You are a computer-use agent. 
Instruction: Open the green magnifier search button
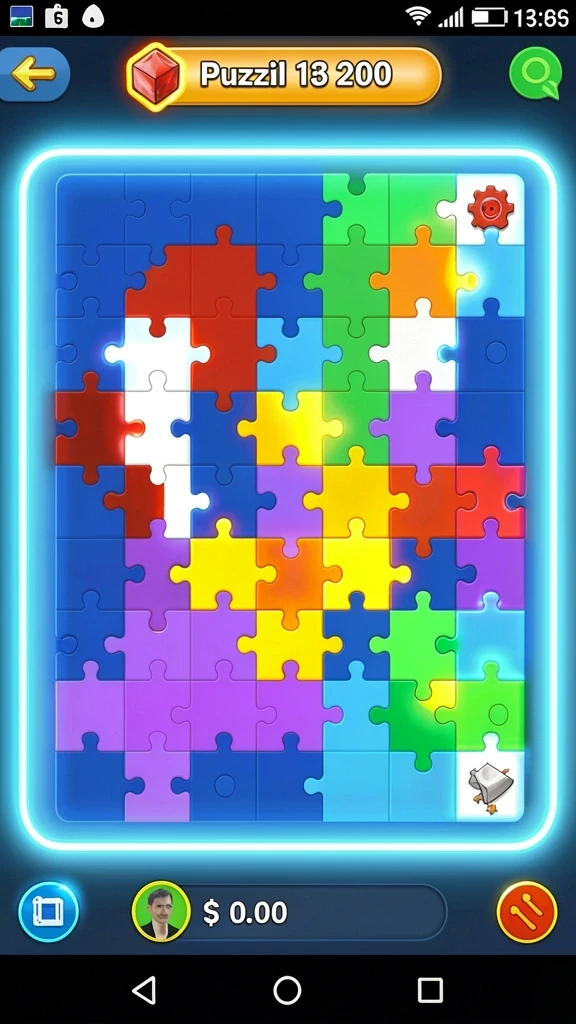(536, 74)
